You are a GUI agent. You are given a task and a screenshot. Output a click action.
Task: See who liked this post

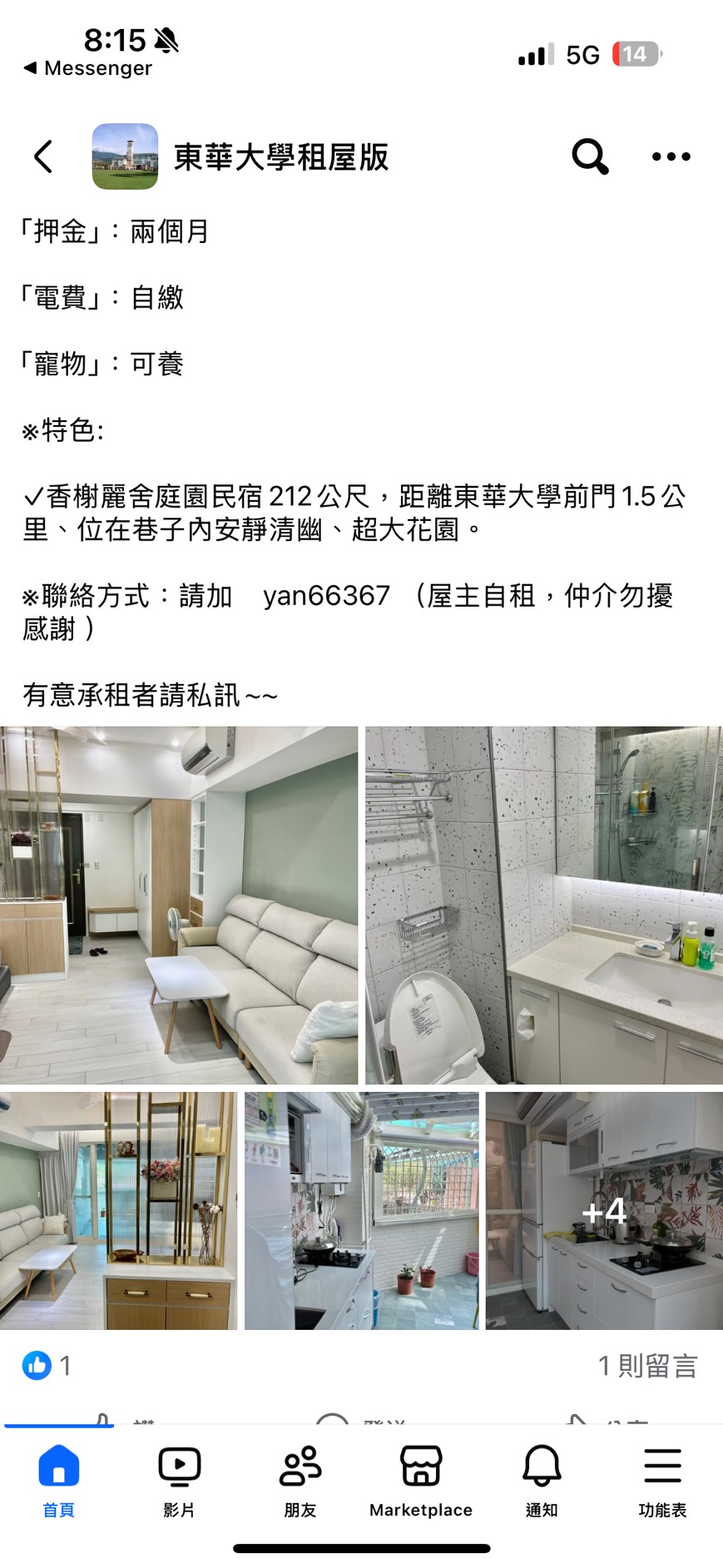coord(47,1366)
